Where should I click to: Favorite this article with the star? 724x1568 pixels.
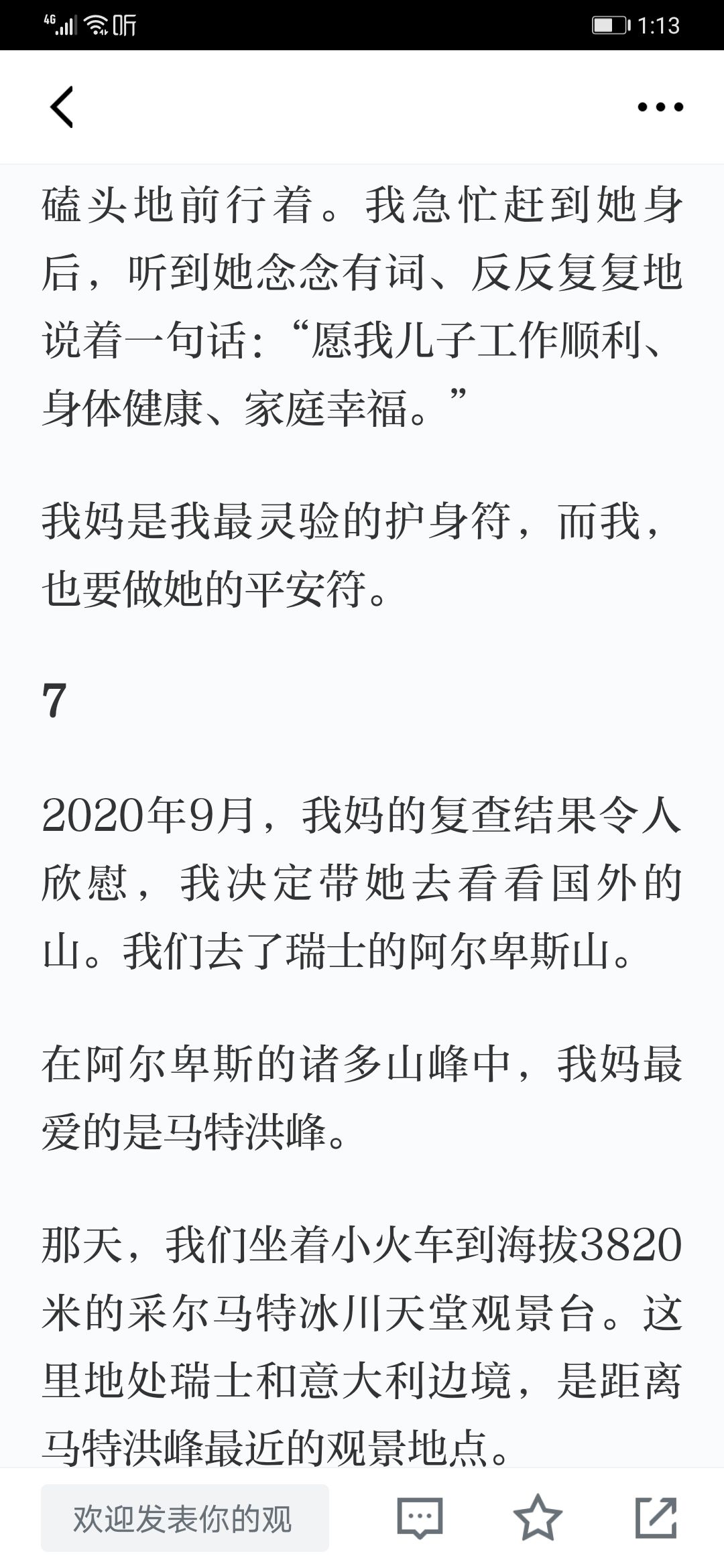(x=538, y=1517)
